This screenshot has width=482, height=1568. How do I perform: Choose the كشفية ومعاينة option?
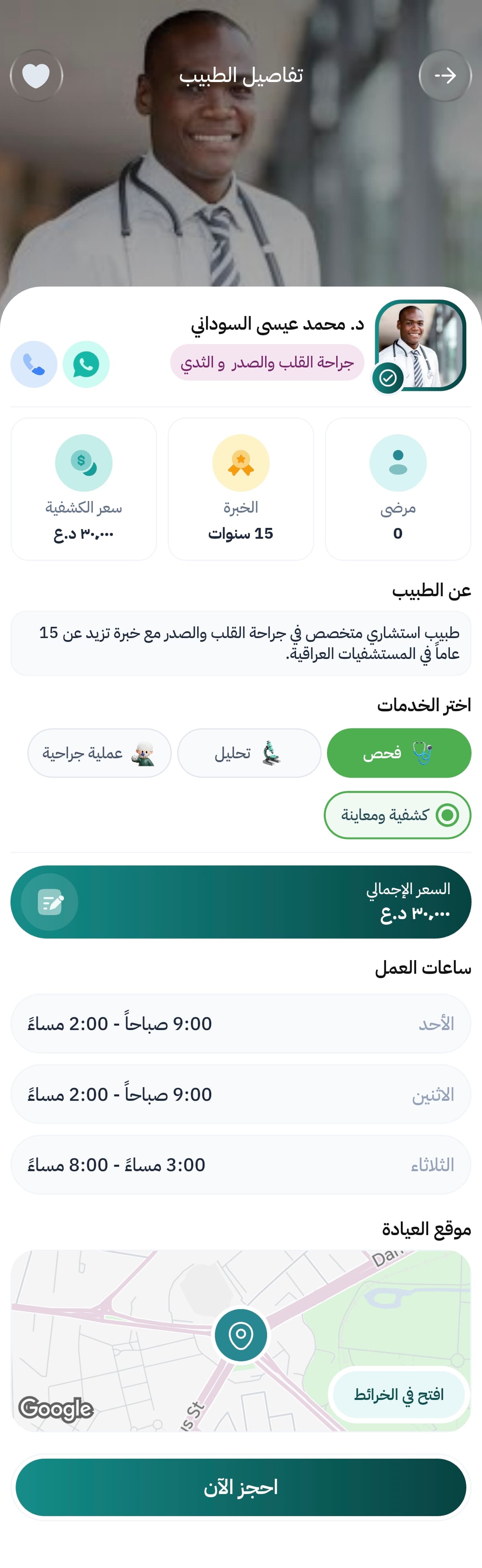click(398, 815)
